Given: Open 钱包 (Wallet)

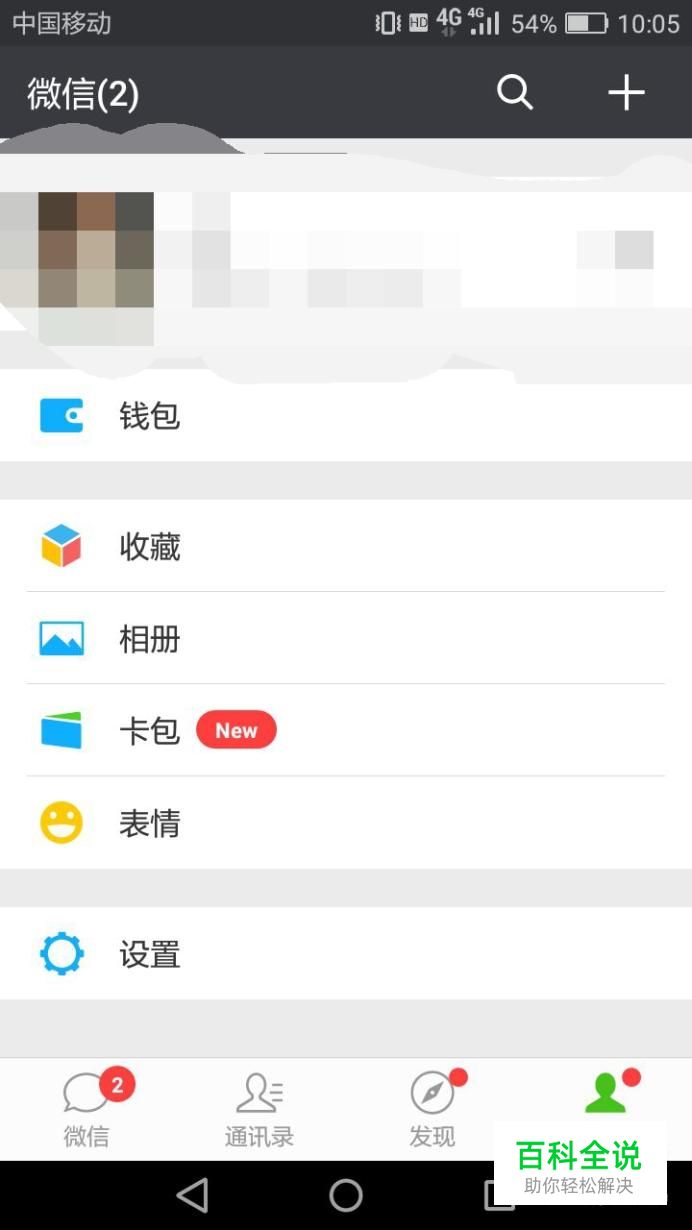Looking at the screenshot, I should coord(345,415).
